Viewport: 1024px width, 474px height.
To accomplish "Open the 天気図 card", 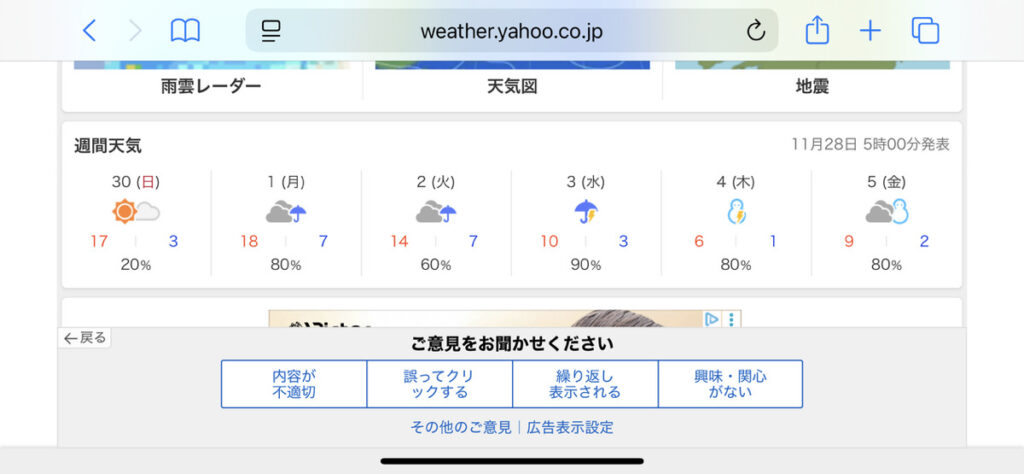I will (x=512, y=85).
